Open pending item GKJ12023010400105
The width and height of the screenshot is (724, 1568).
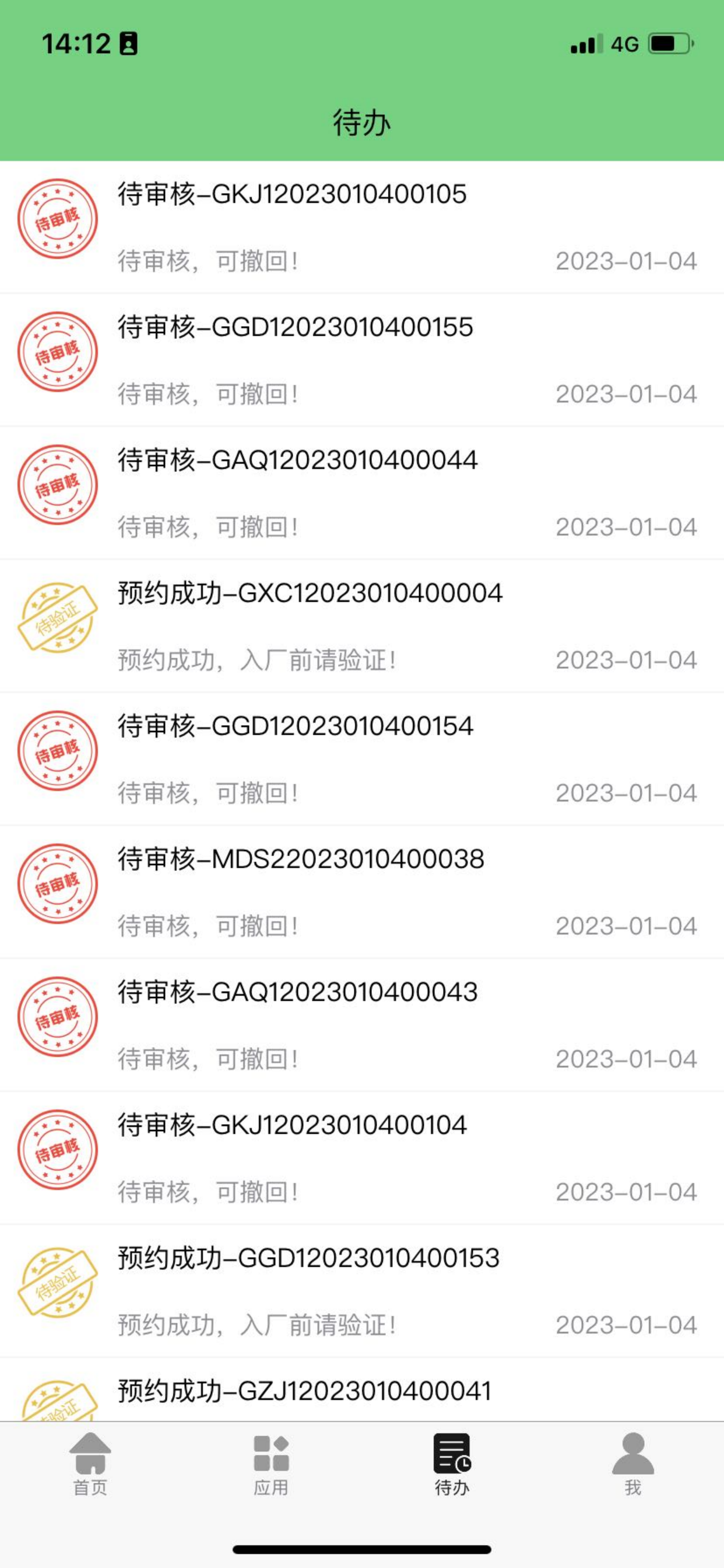tap(362, 227)
